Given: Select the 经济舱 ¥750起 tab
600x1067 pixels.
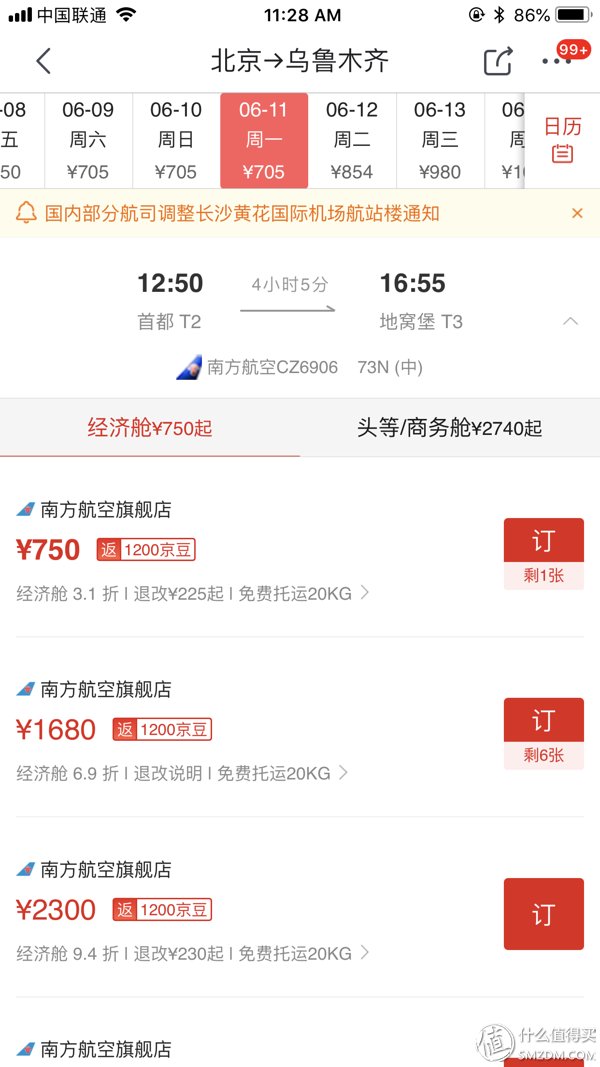Looking at the screenshot, I should click(150, 428).
